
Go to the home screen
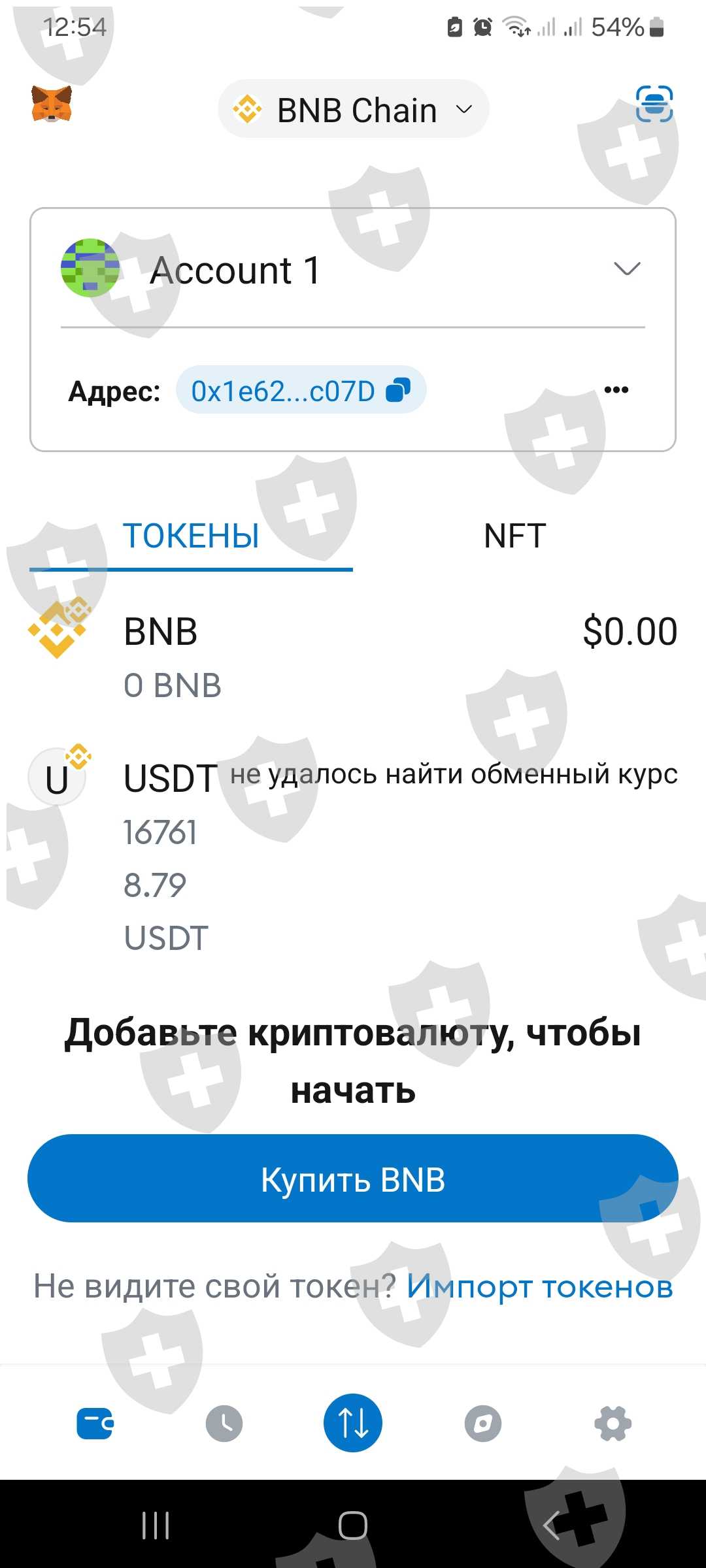[x=353, y=1526]
